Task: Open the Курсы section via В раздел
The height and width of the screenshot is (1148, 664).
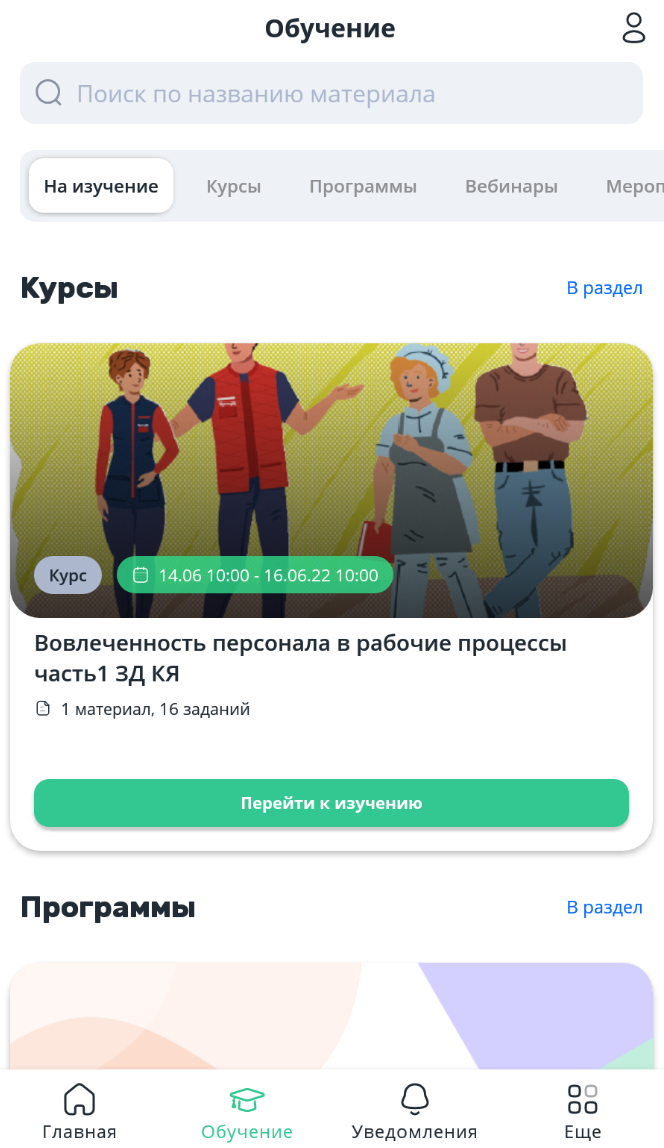Action: 604,288
